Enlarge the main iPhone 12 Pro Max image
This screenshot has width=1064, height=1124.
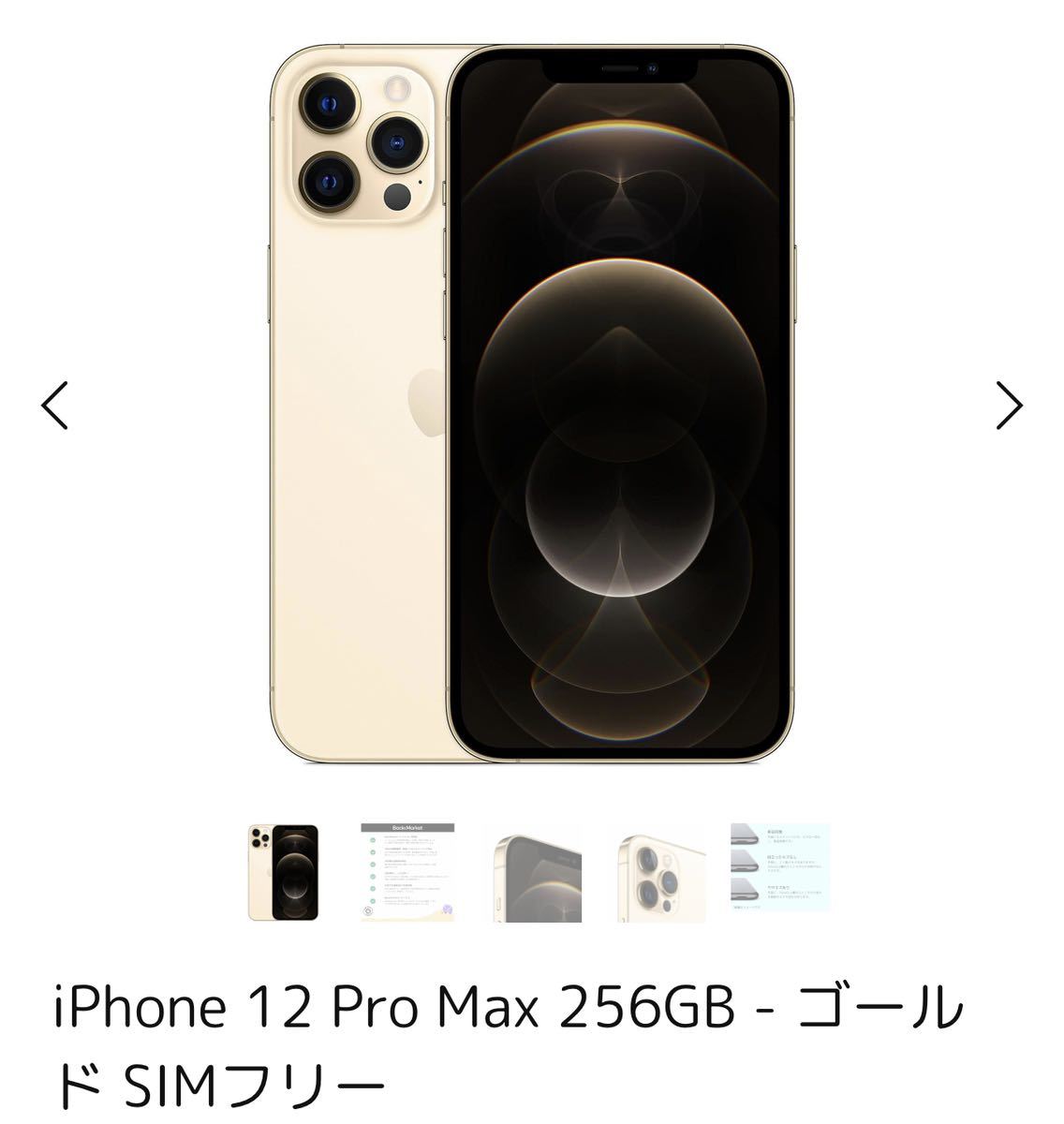(x=532, y=403)
